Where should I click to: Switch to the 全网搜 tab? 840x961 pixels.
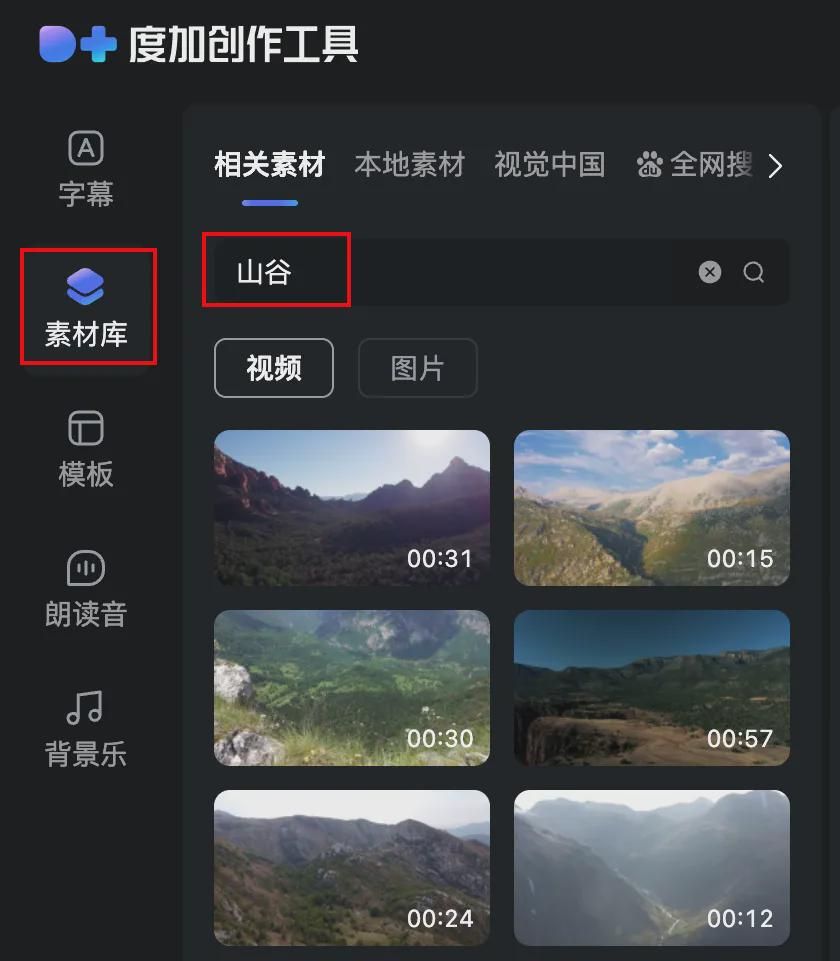click(x=696, y=165)
